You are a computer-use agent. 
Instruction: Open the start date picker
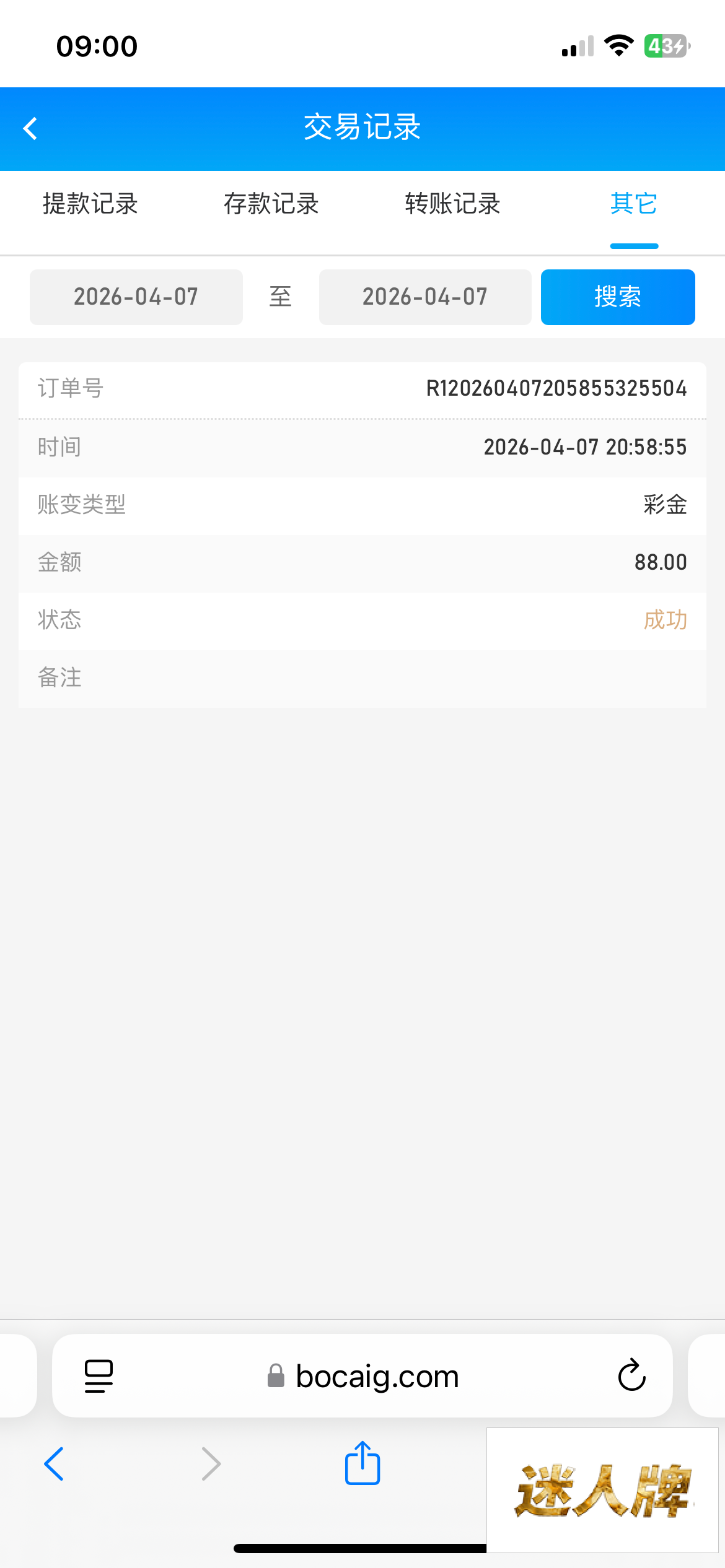(136, 297)
